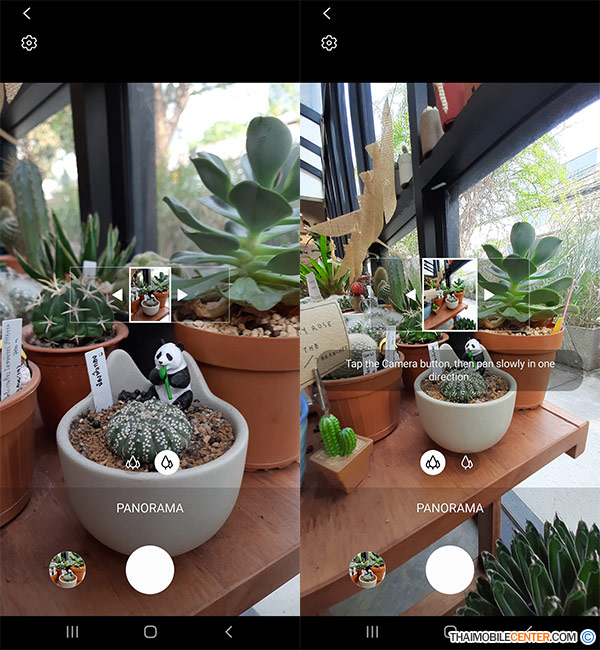Go back using the arrow in the left screenshot
Viewport: 600px width, 650px height.
coord(27,13)
